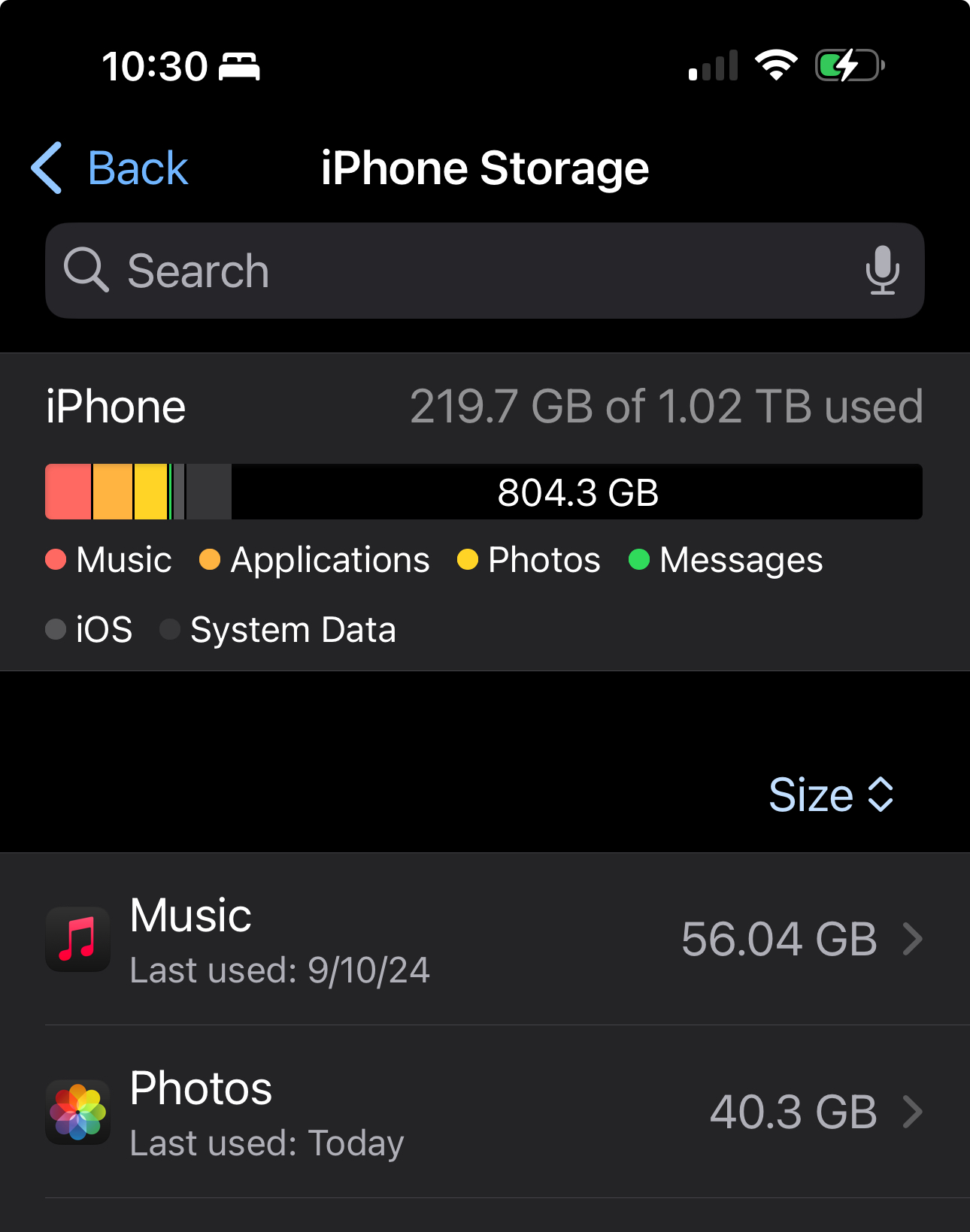This screenshot has width=970, height=1232.
Task: Open Photos storage details
Action: tap(484, 1112)
